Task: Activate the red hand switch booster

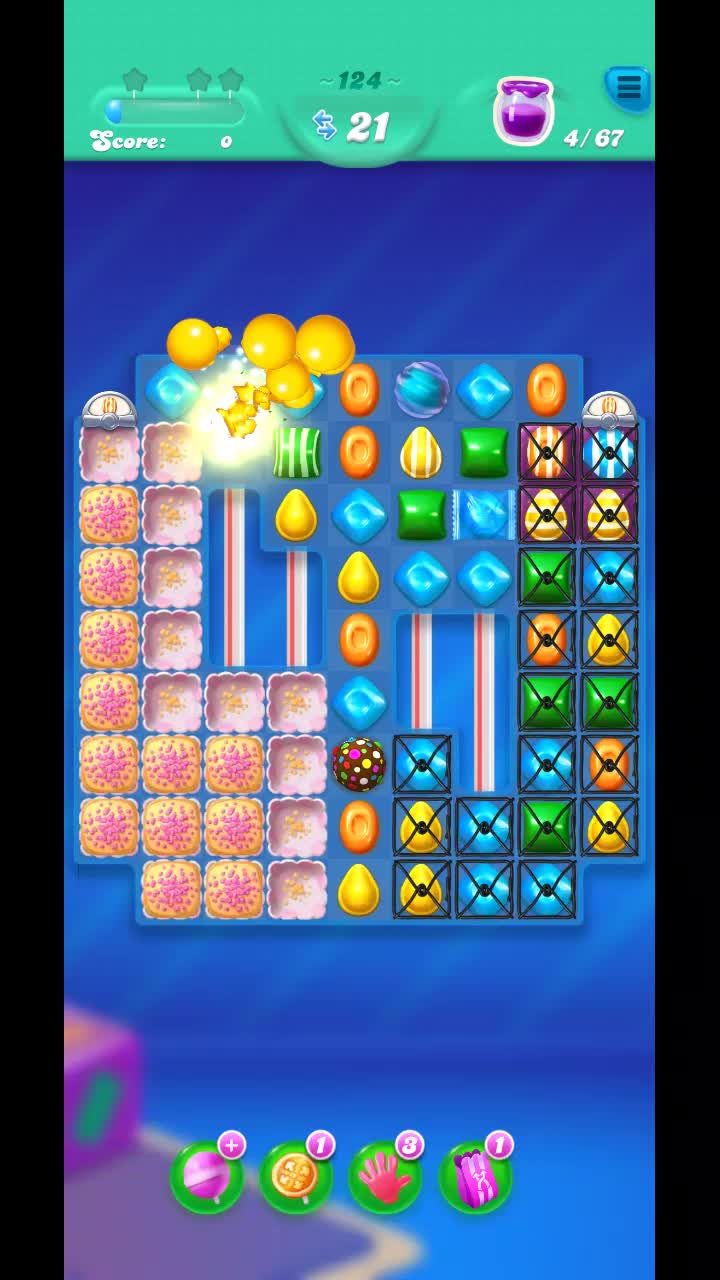Action: (x=385, y=1177)
